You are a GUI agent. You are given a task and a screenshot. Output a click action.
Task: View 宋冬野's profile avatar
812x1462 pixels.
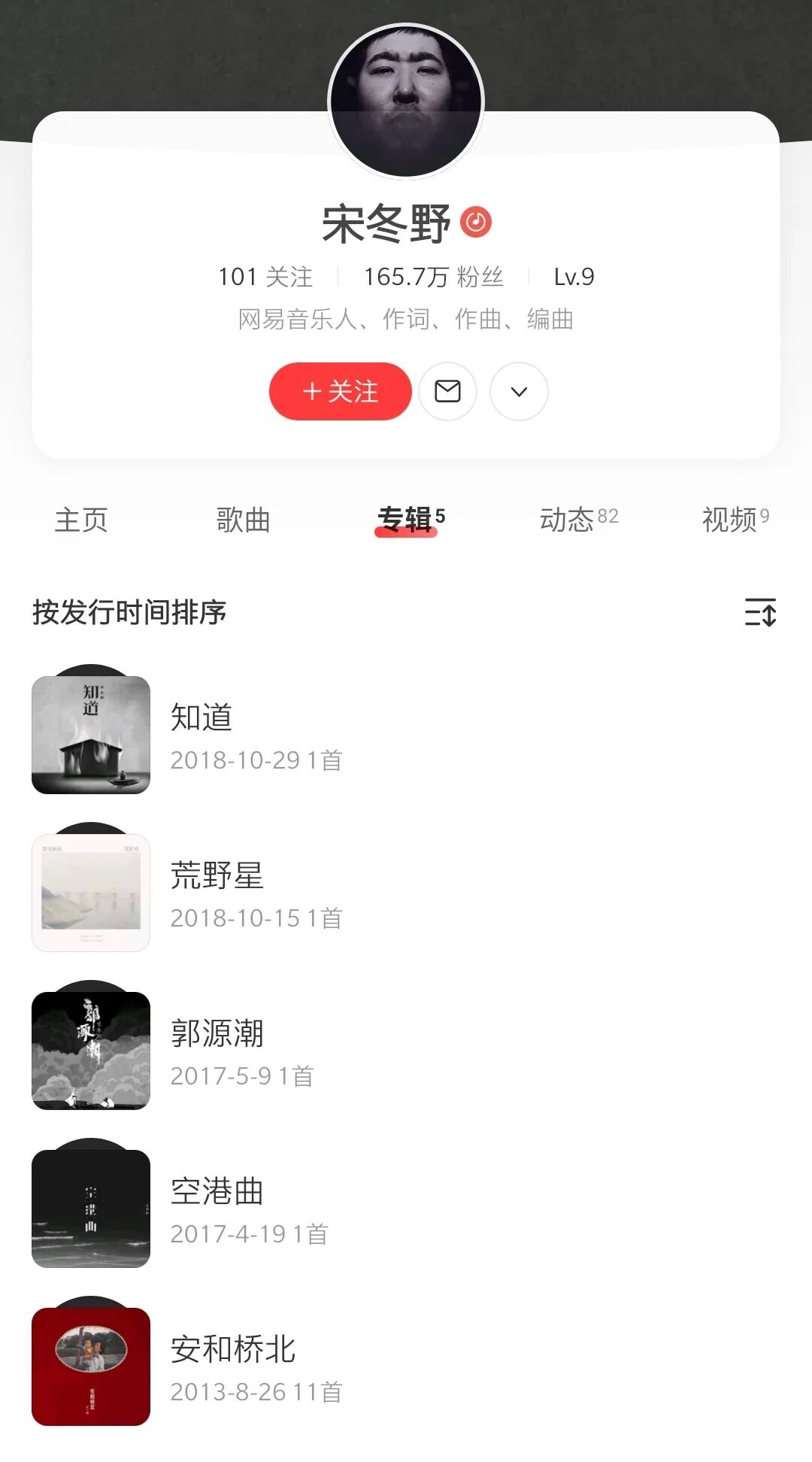click(406, 102)
